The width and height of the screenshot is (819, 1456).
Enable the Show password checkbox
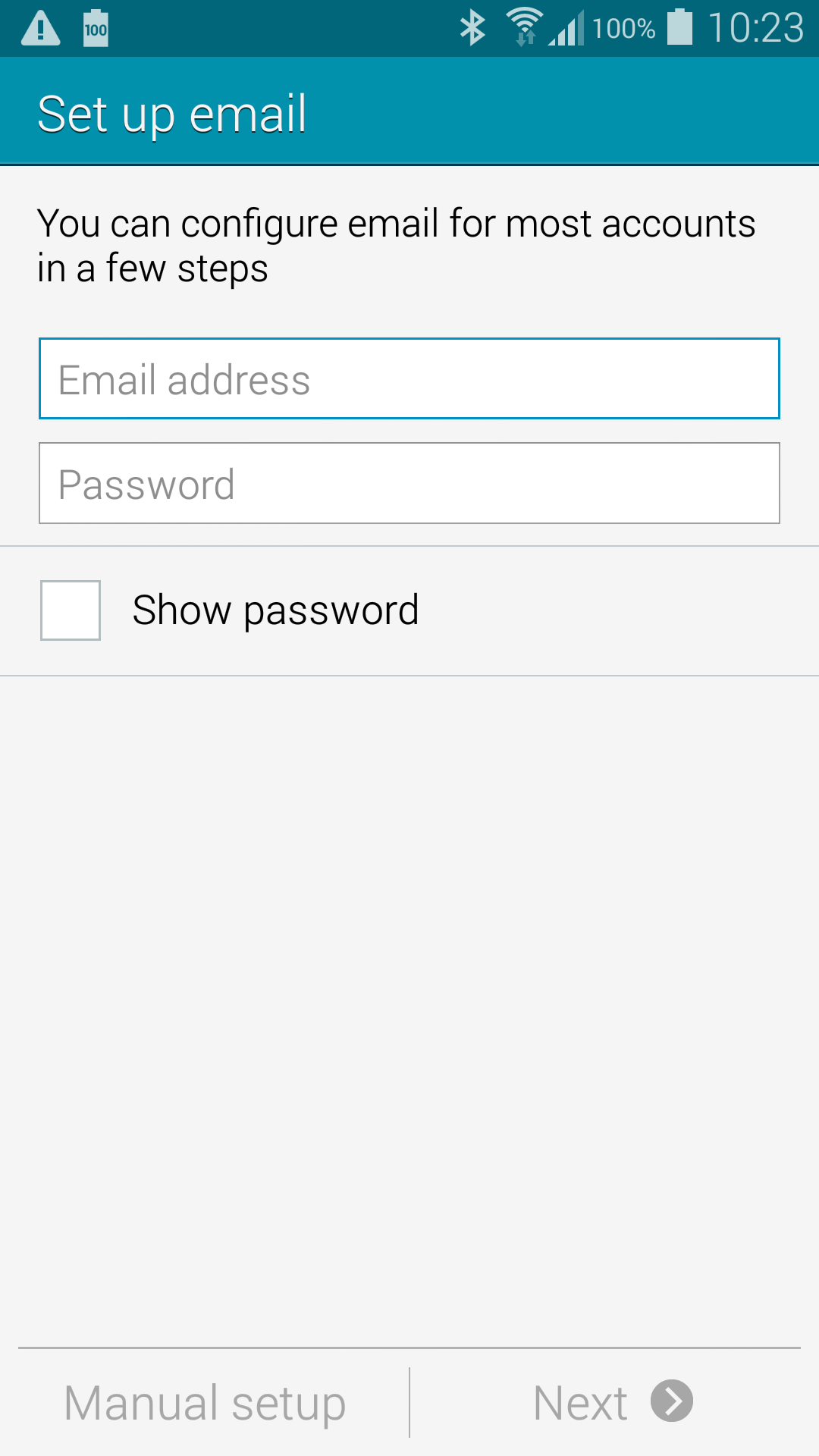pos(71,610)
